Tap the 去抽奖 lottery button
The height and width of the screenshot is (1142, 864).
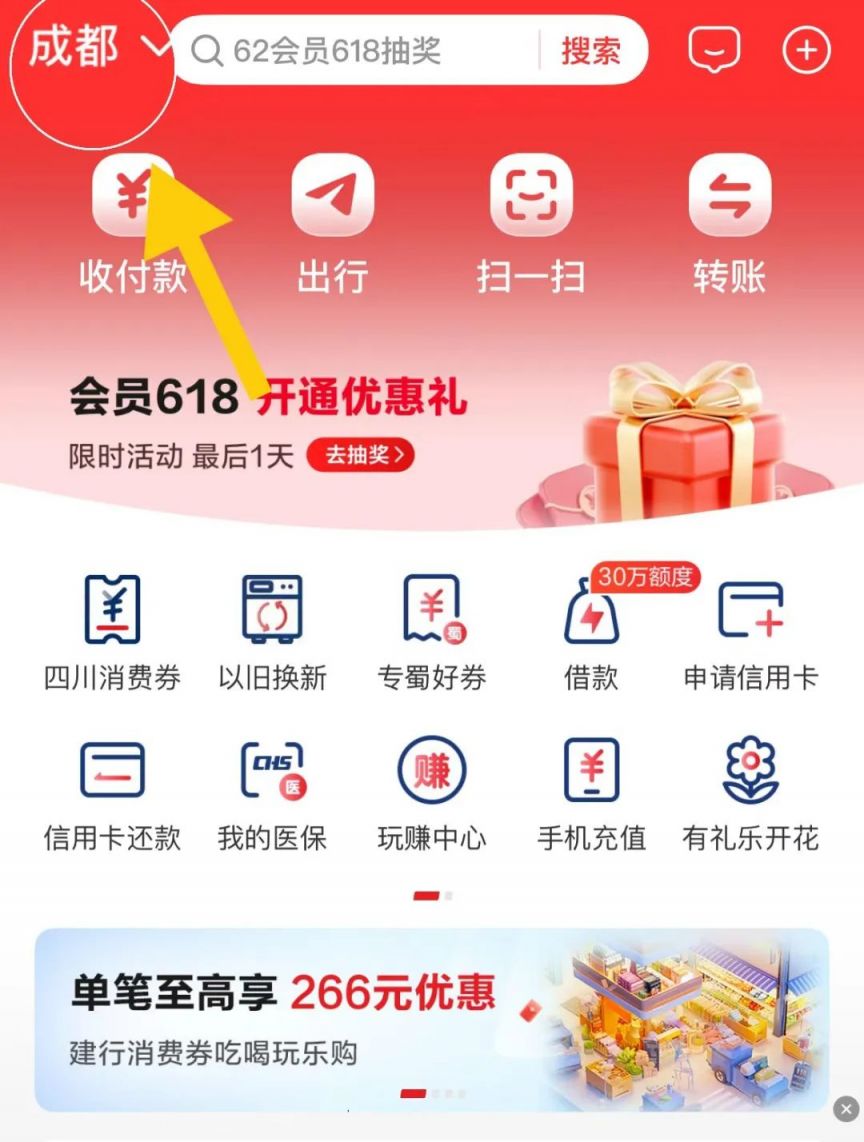pos(360,456)
